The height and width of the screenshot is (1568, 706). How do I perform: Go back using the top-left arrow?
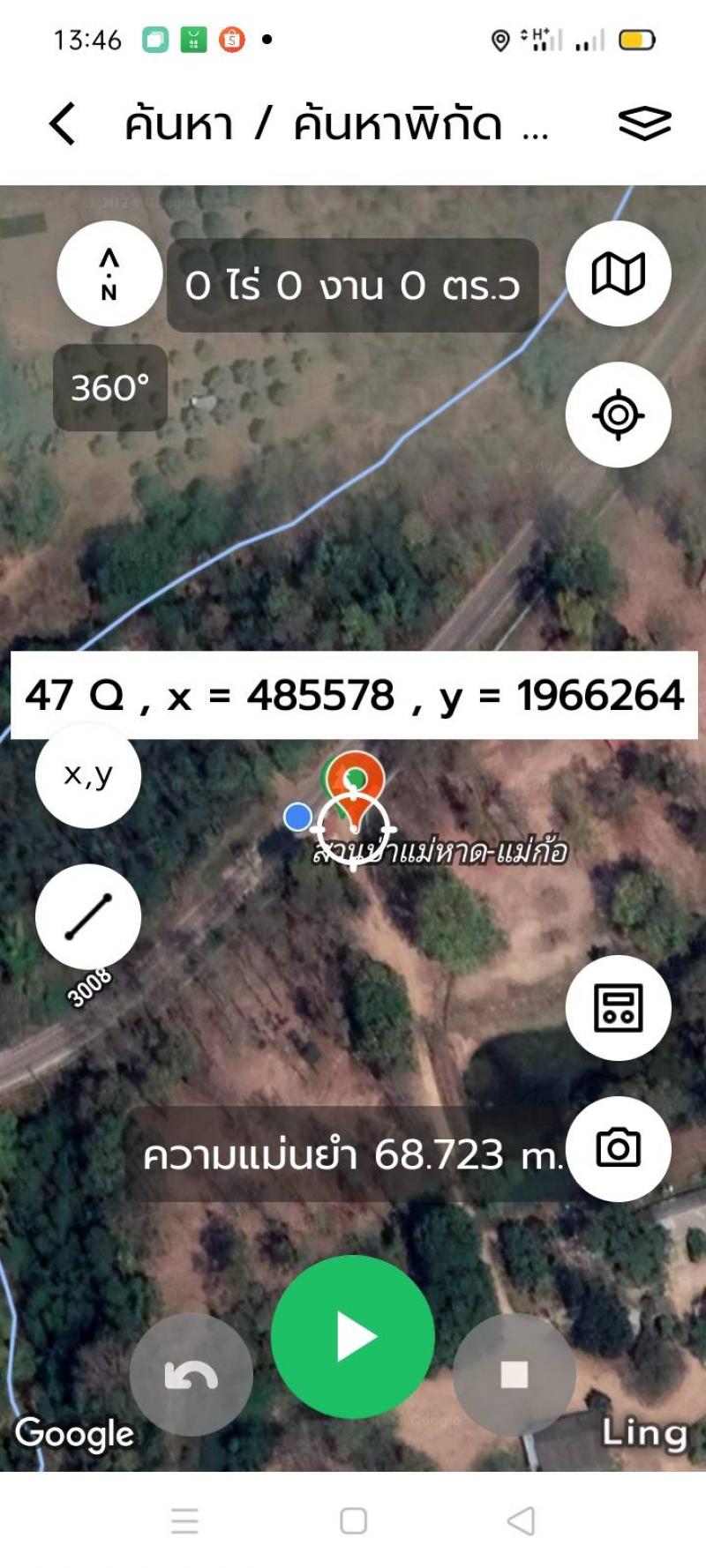pos(62,123)
